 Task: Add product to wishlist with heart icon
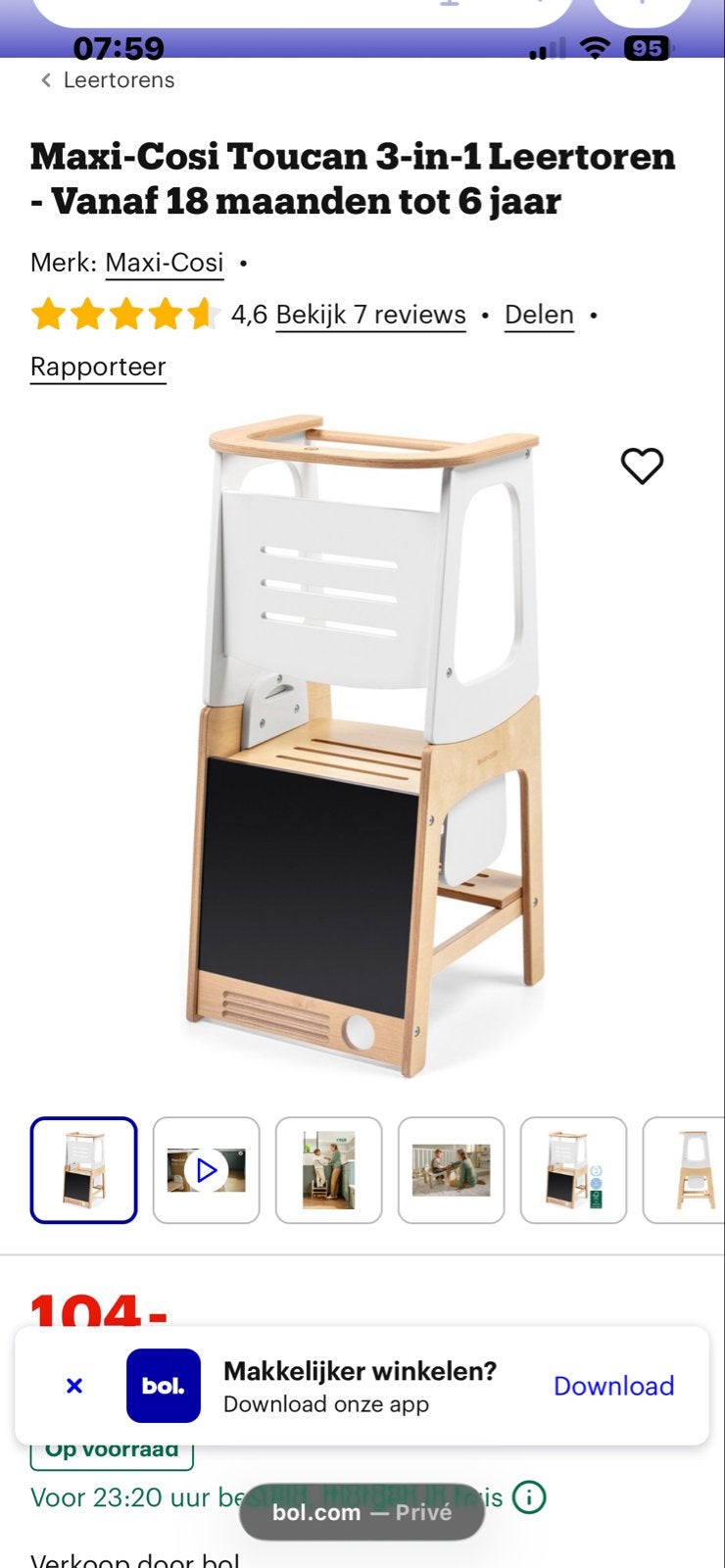(643, 465)
